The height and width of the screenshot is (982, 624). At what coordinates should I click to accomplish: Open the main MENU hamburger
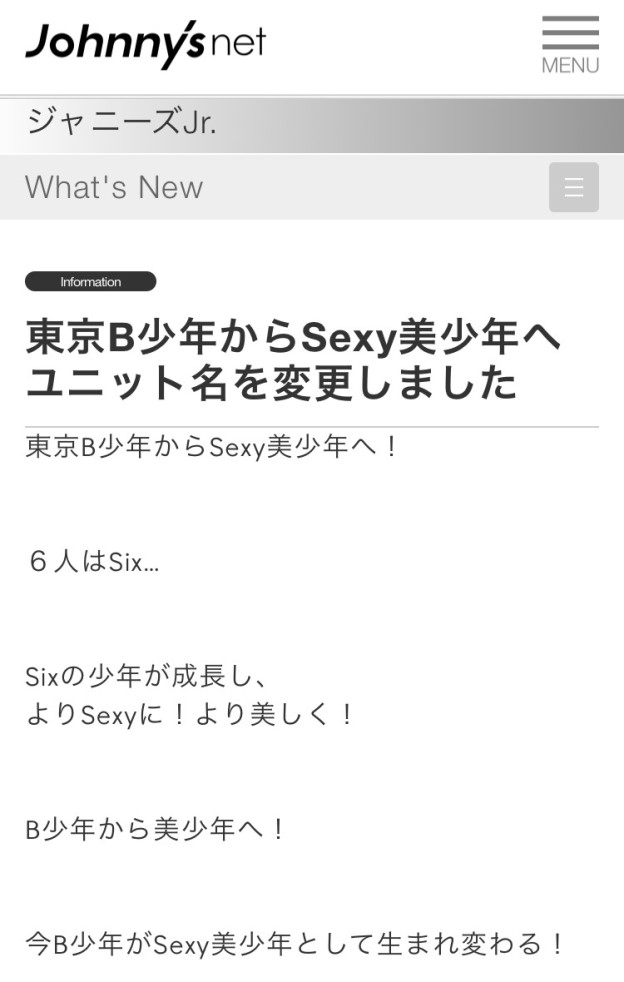coord(570,44)
